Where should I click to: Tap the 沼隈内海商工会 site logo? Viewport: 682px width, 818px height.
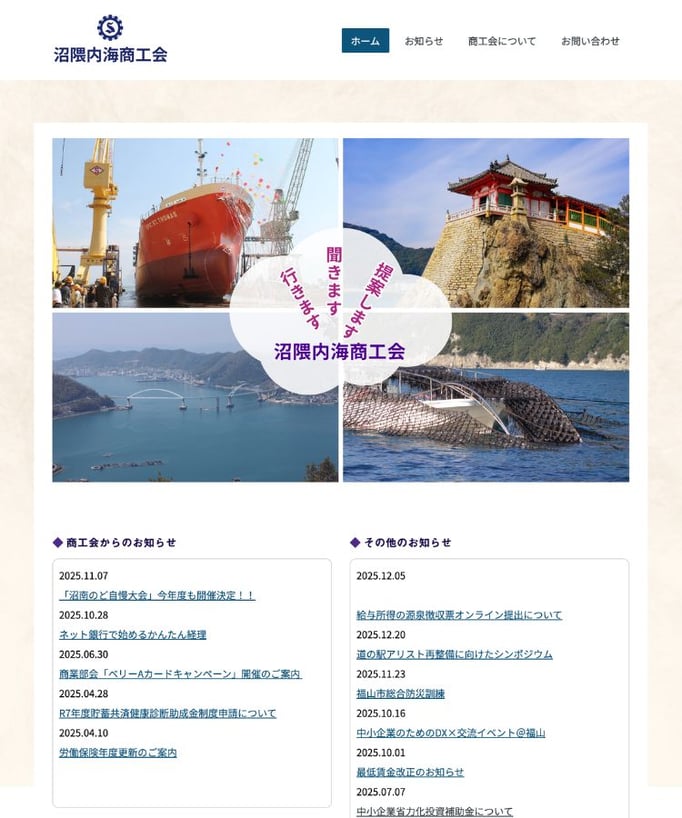(110, 40)
